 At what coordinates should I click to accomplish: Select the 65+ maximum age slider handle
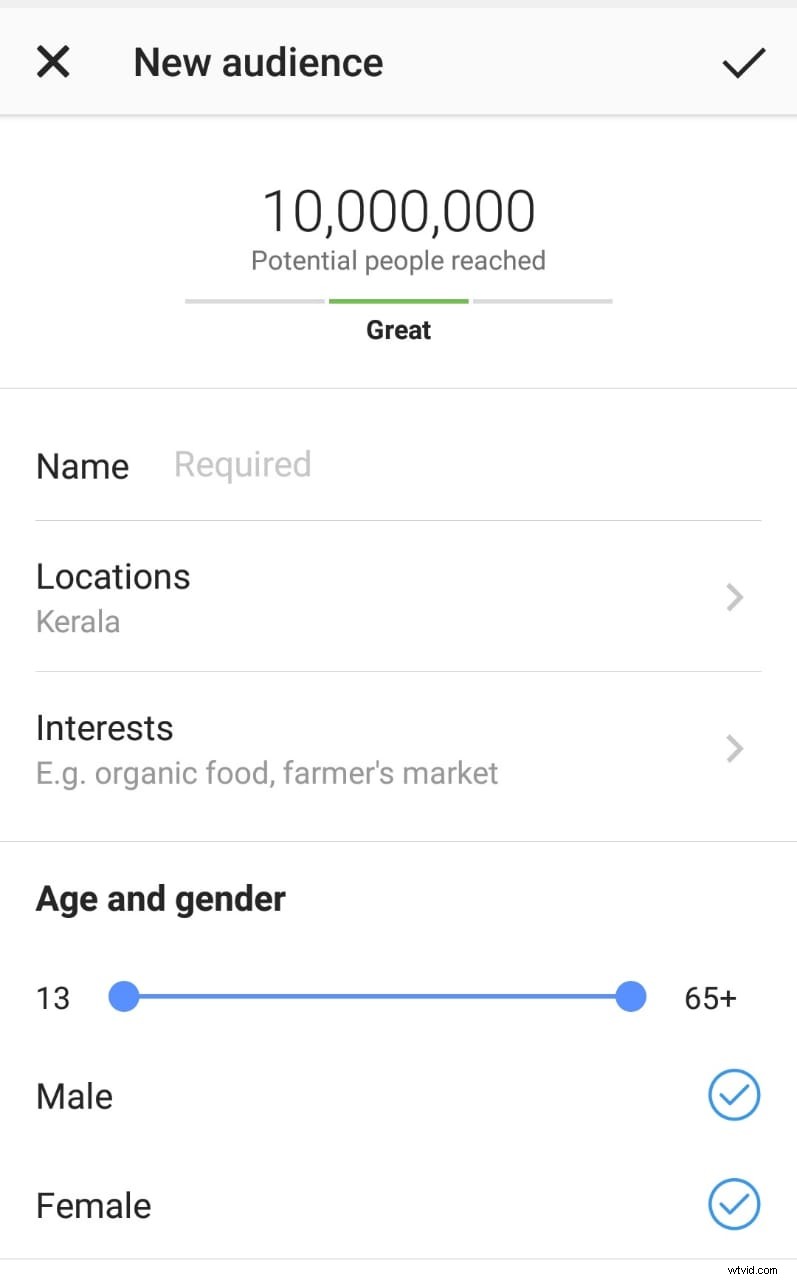630,996
